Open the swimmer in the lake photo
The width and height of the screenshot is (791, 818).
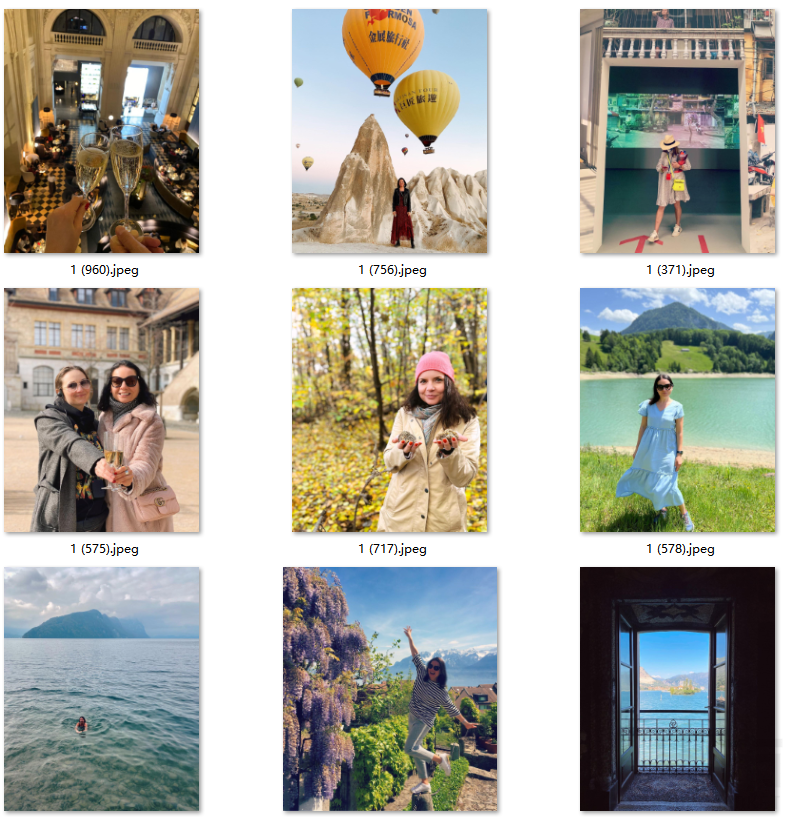pyautogui.click(x=101, y=689)
